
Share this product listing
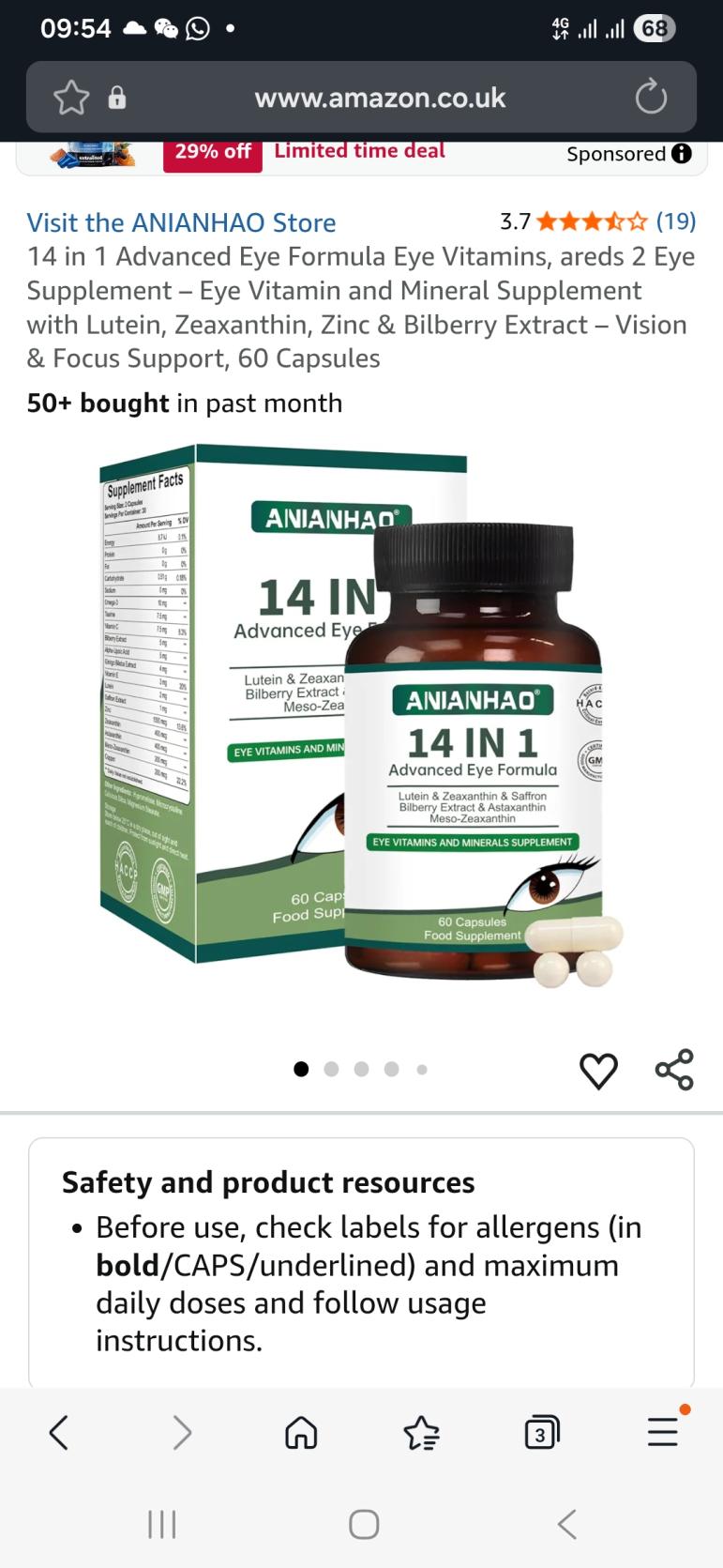click(674, 1070)
